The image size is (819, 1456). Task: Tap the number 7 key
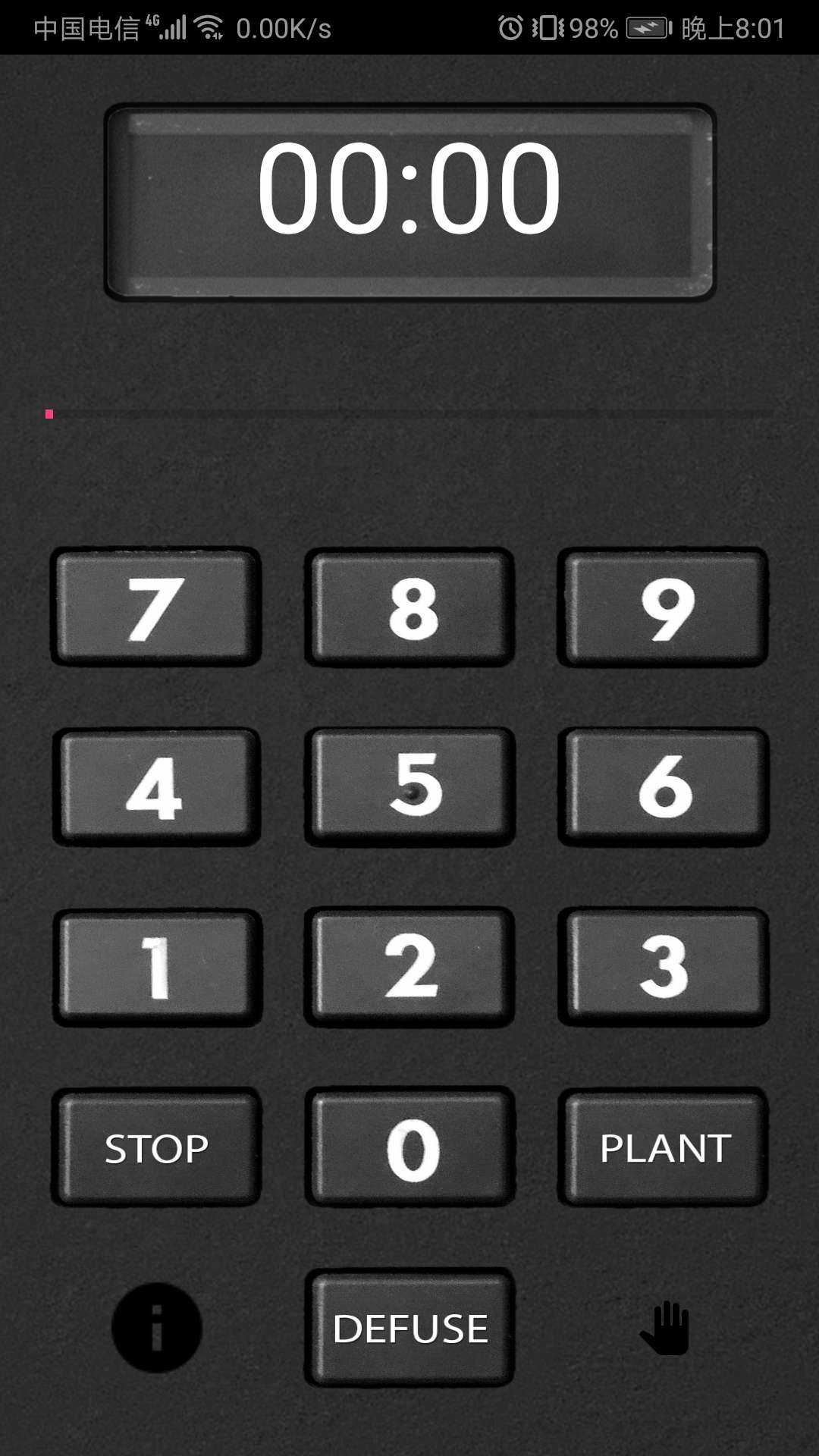point(156,607)
